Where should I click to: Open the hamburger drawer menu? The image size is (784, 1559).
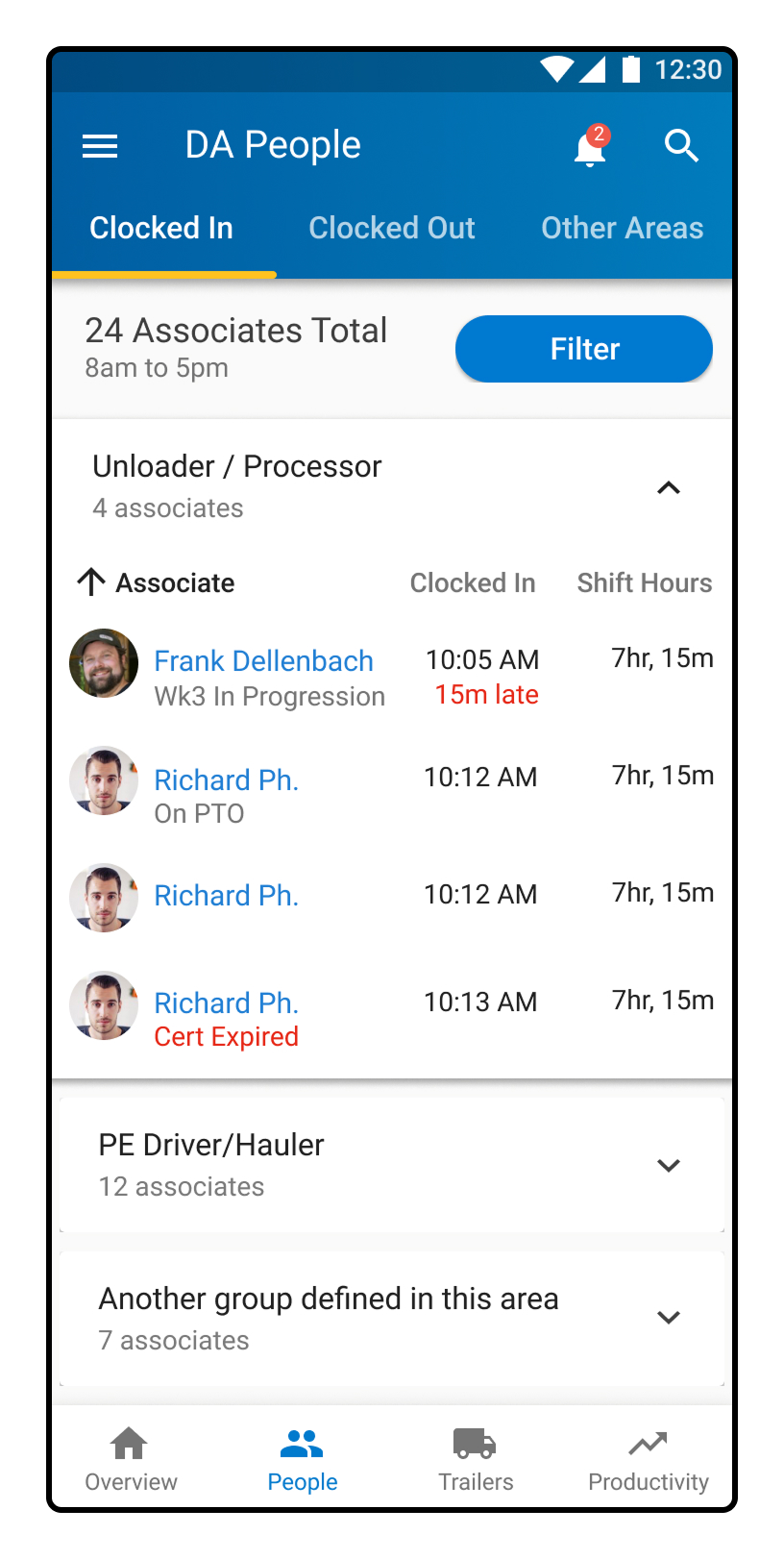point(100,146)
